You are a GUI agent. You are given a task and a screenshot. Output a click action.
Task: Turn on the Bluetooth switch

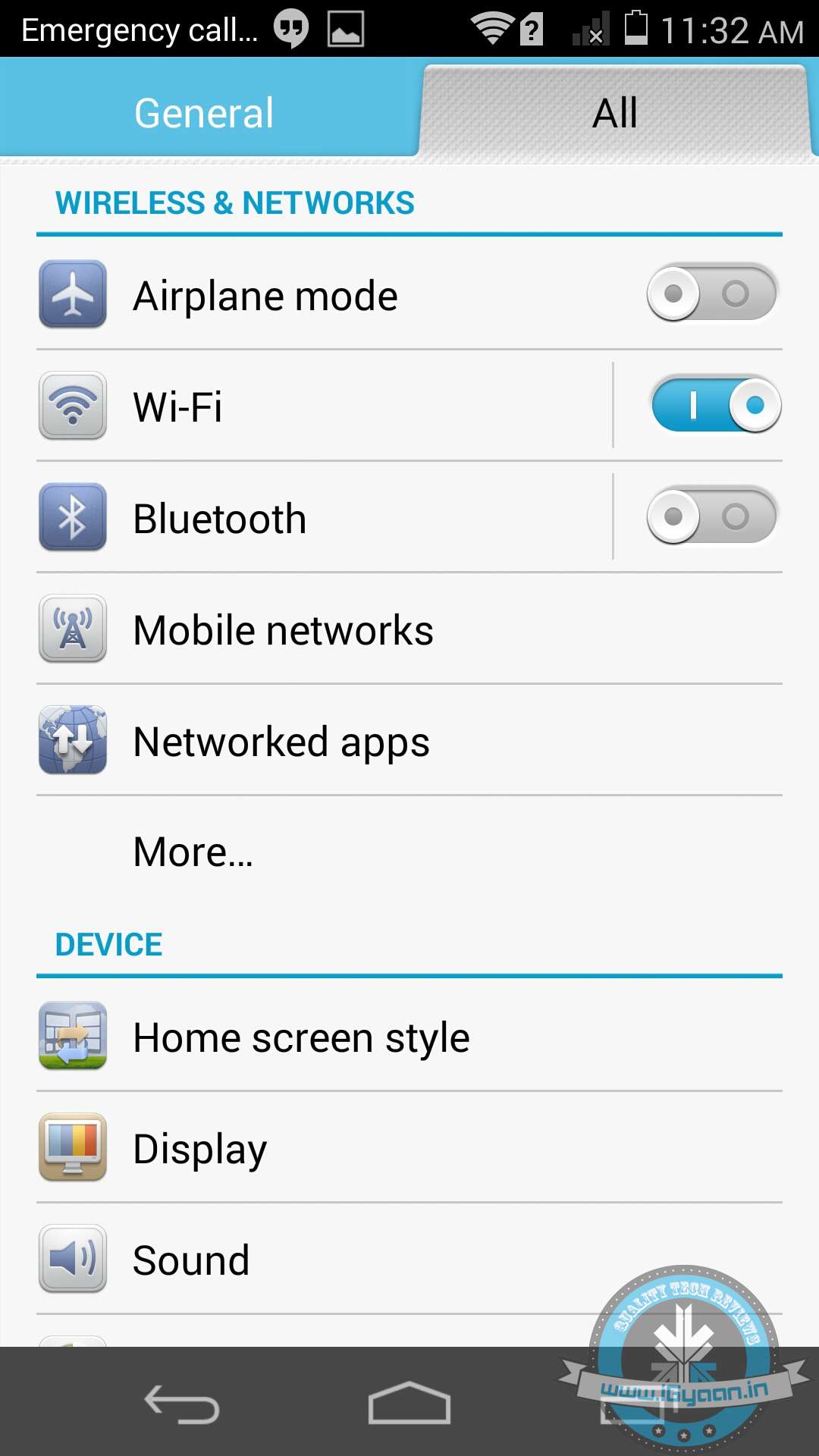[x=711, y=516]
